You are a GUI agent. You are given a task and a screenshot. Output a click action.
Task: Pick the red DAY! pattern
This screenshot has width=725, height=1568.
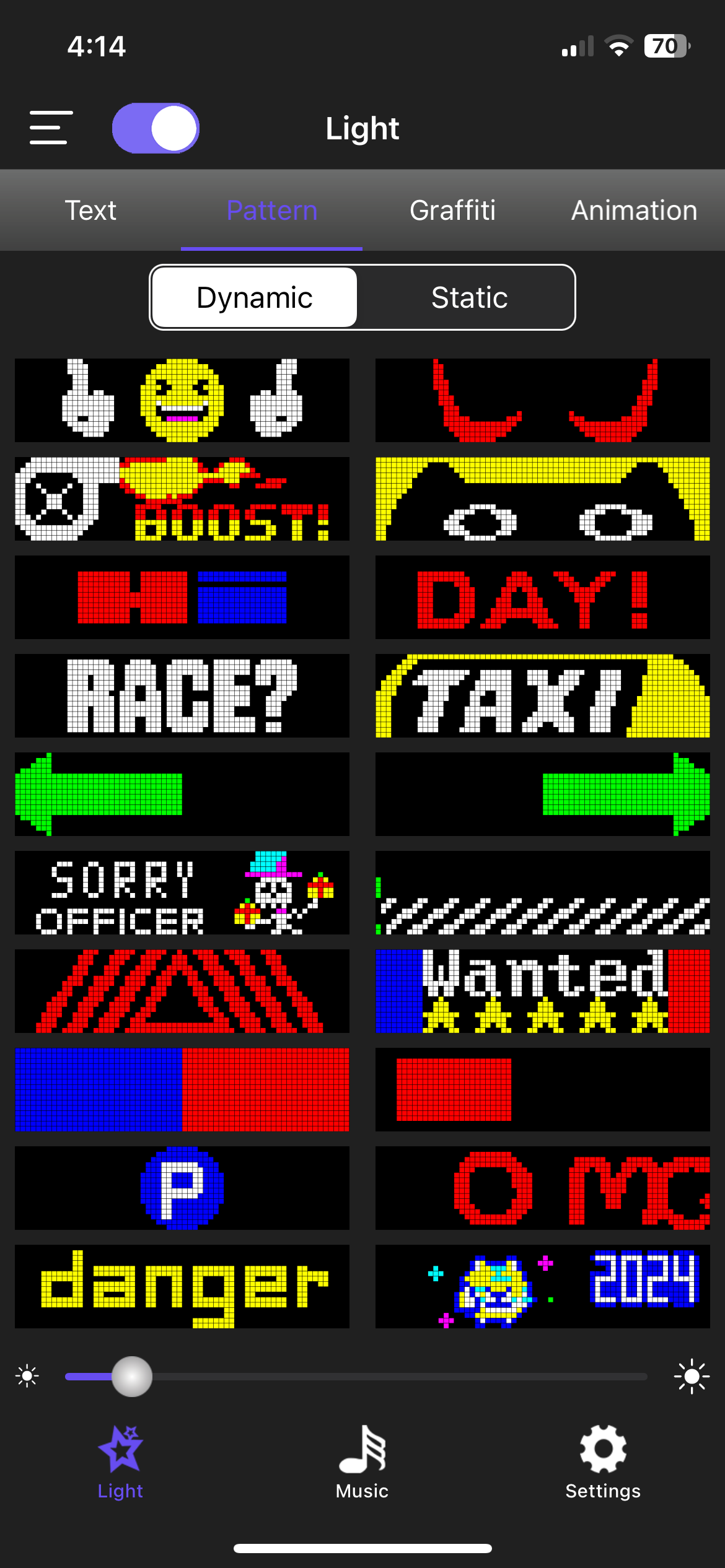click(542, 597)
